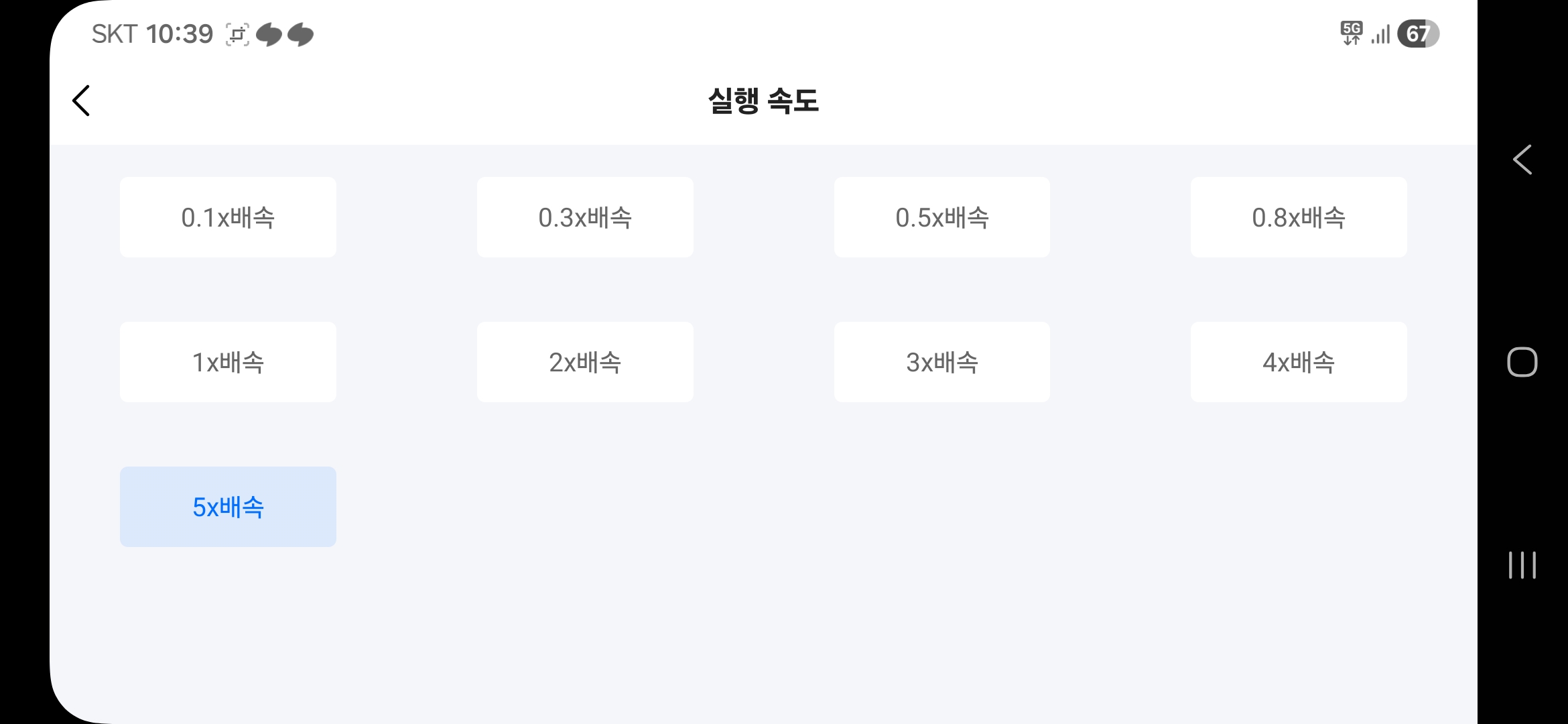1568x724 pixels.
Task: Select 1x배속 normal speed
Action: click(x=228, y=362)
